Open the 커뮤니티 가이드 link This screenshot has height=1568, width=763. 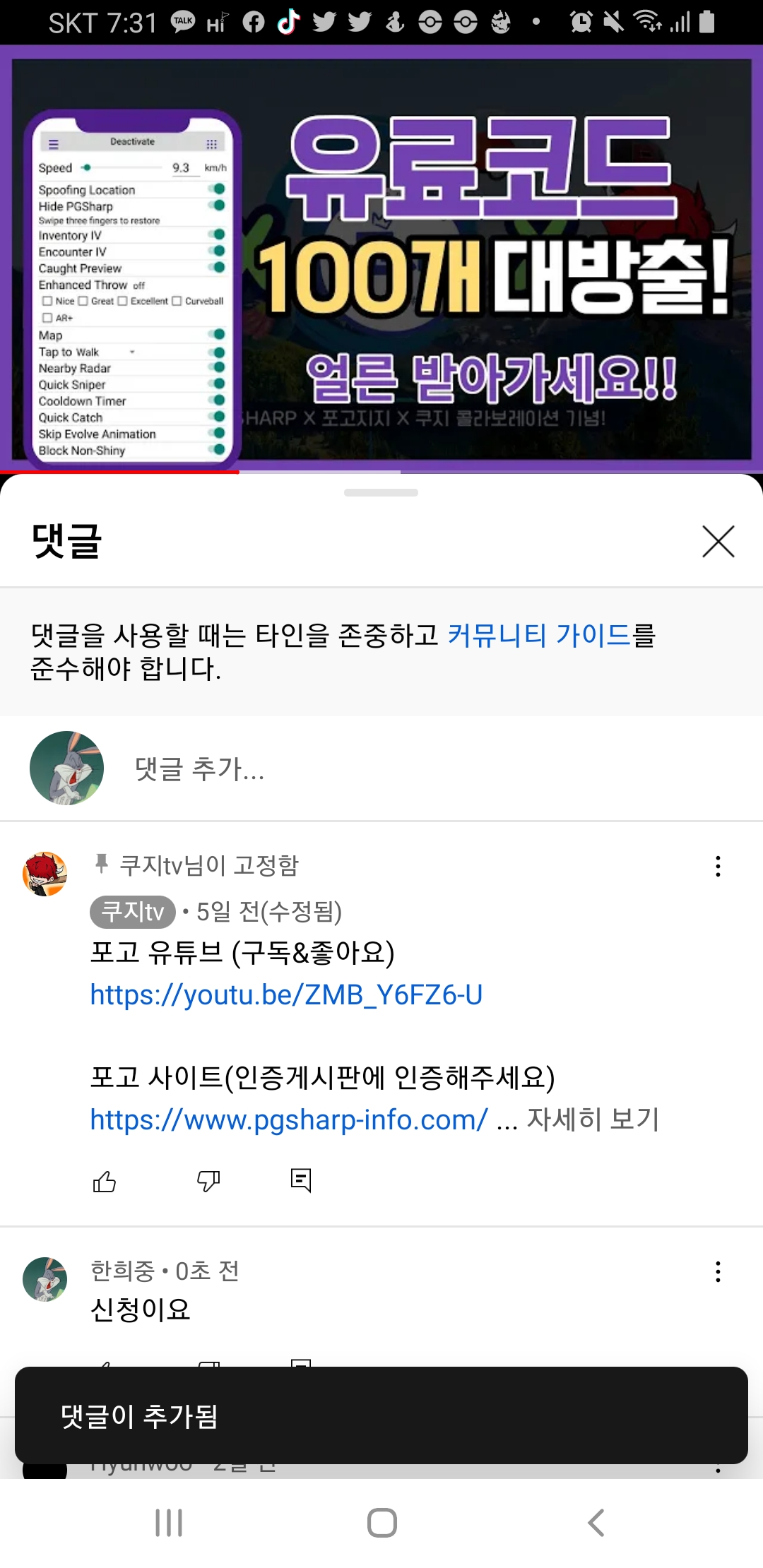click(538, 635)
